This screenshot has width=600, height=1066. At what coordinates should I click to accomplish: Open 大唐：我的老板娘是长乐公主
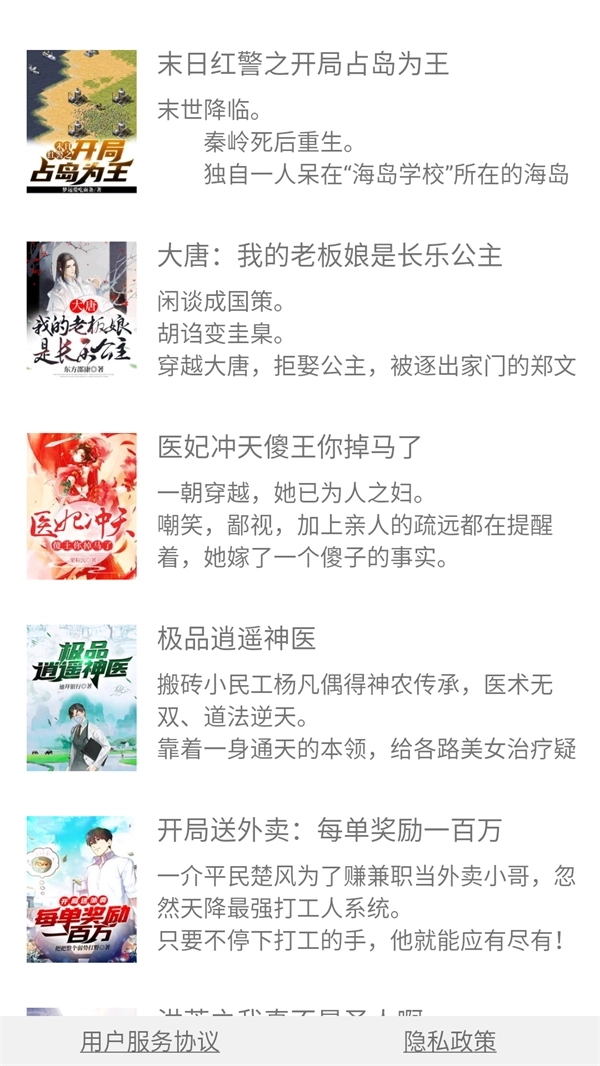pyautogui.click(x=329, y=256)
